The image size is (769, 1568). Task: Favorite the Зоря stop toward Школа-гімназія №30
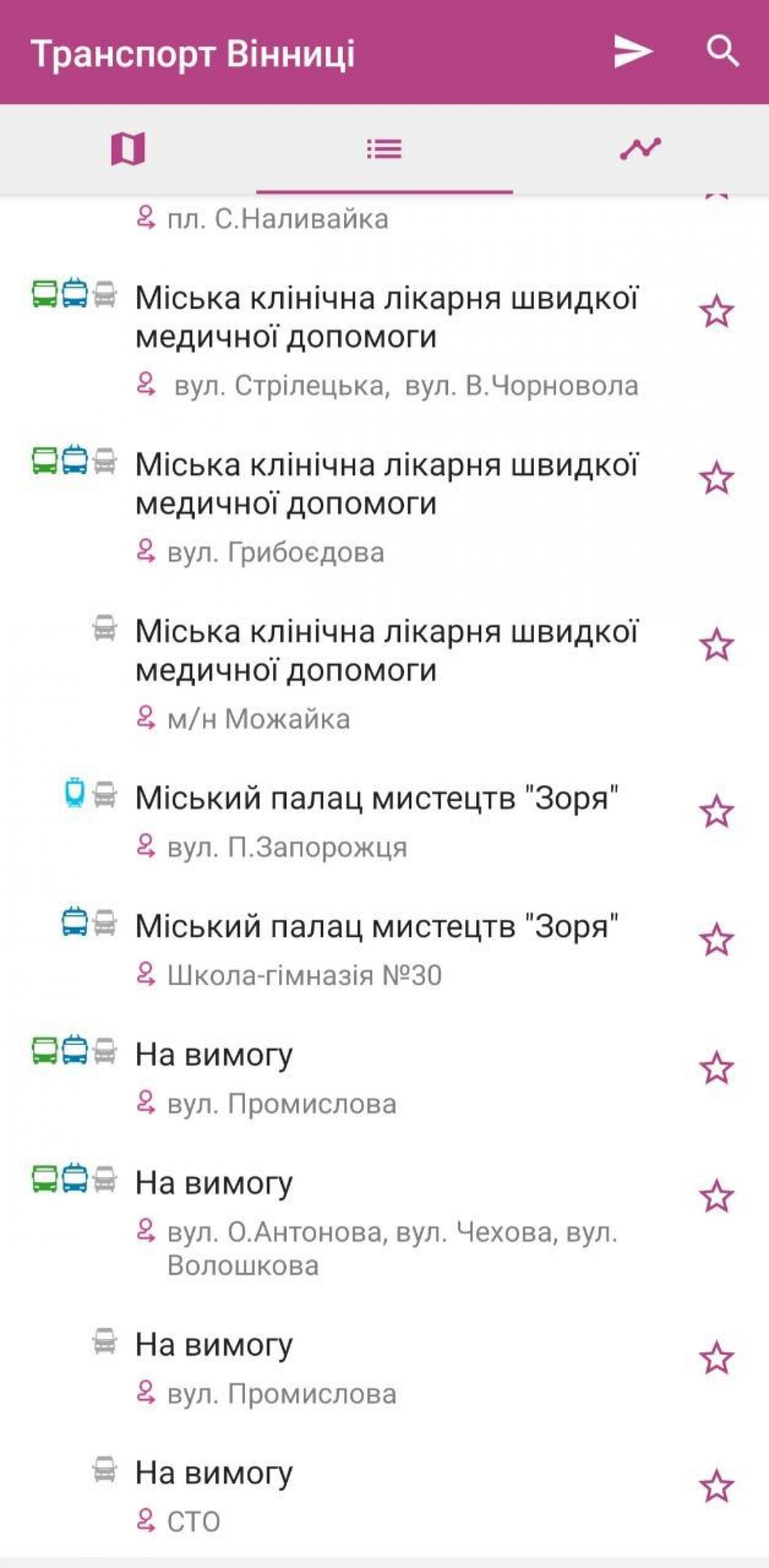pos(717,940)
